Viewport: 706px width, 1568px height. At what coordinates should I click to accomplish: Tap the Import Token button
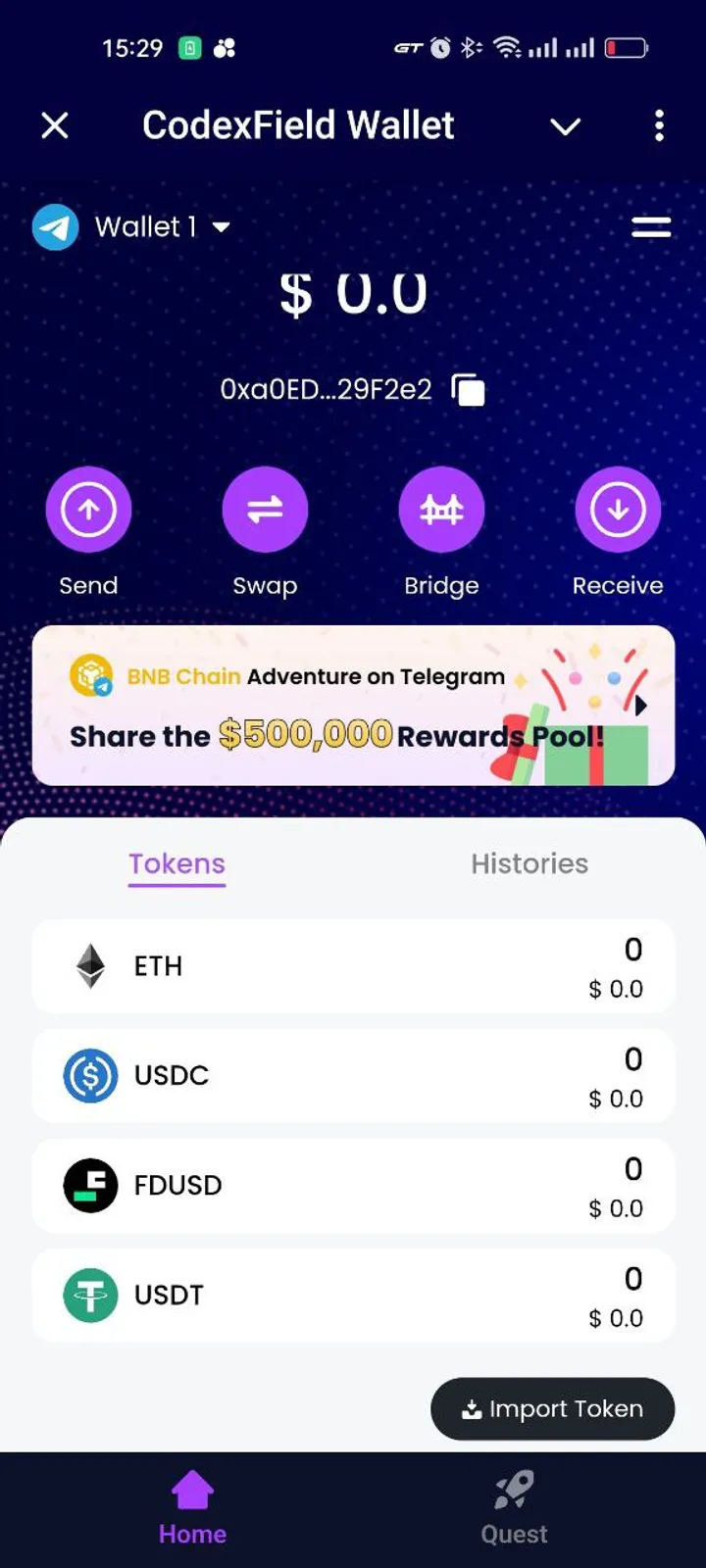[x=552, y=1408]
